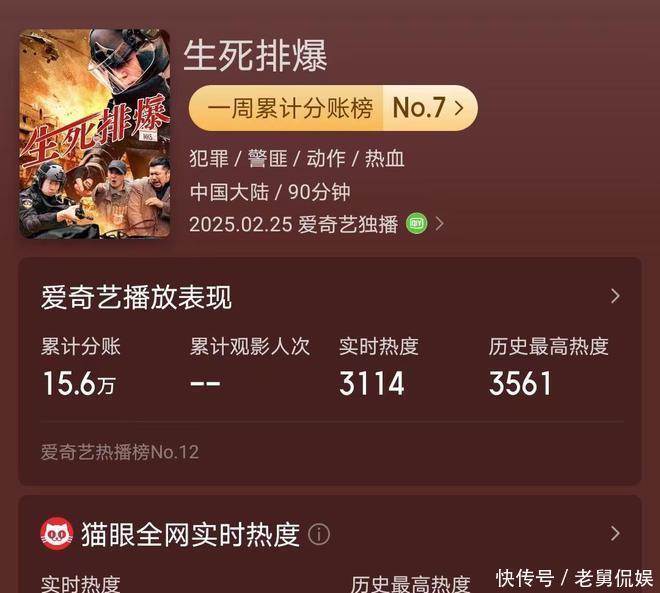Tap the info icon beside 猫眼全网实时热度
The height and width of the screenshot is (593, 660).
[319, 534]
